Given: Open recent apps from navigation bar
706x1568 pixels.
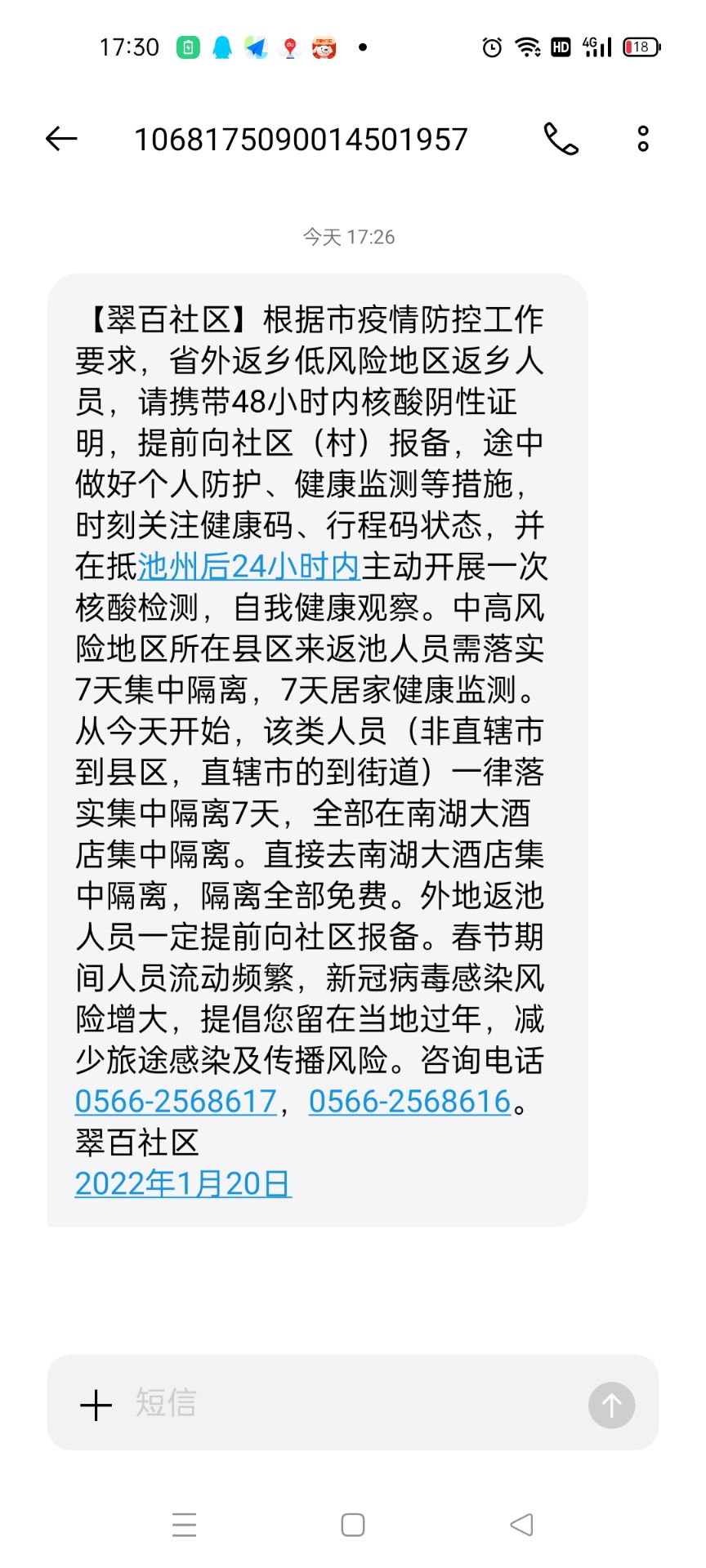Looking at the screenshot, I should 185,1525.
